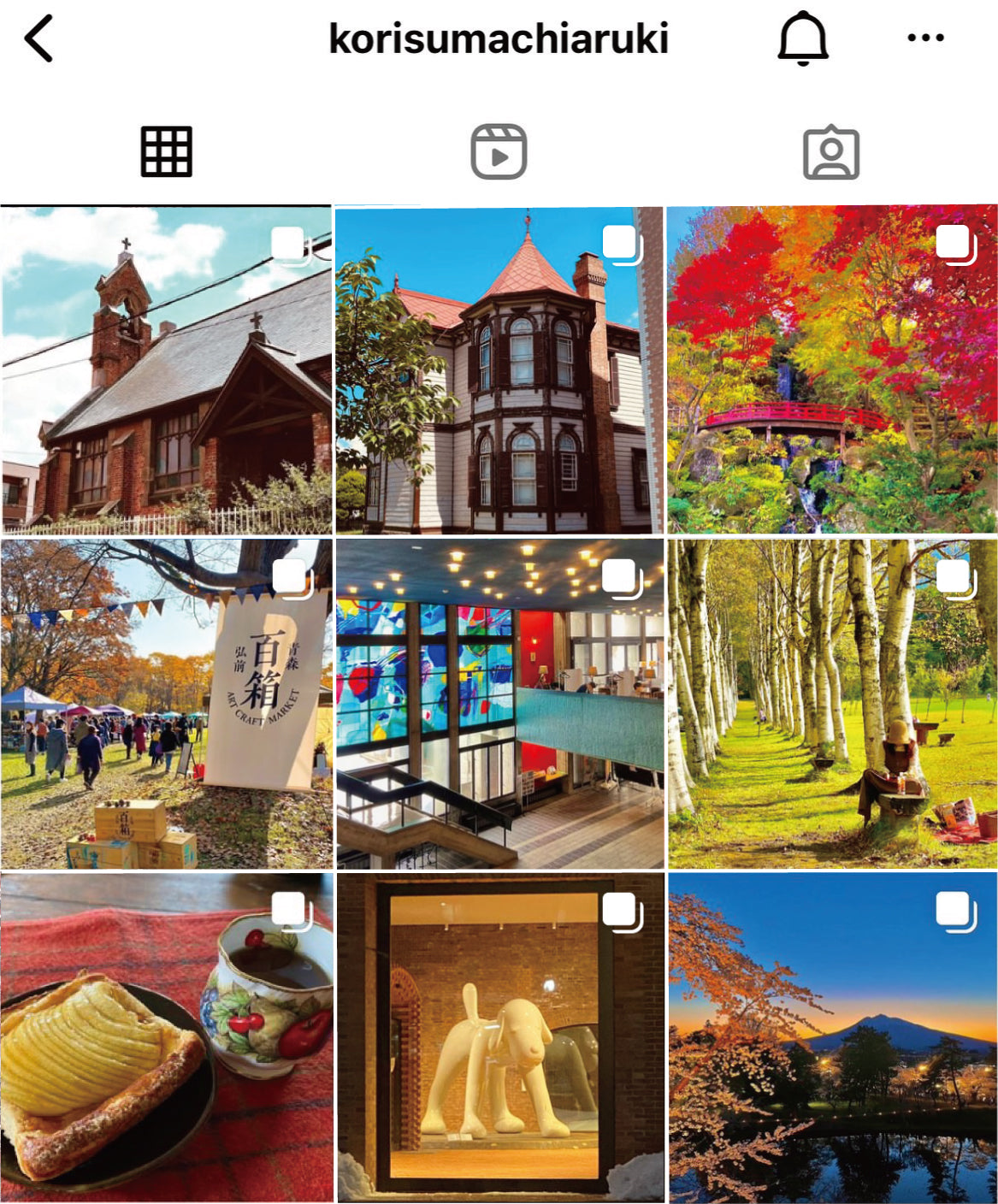Switch to the tagged photos tab
This screenshot has height=1204, width=998.
(x=830, y=152)
